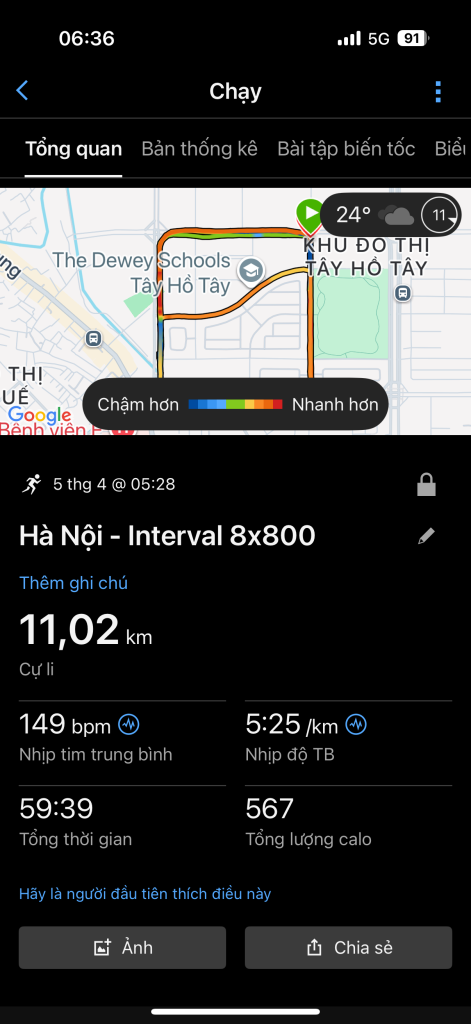Screen dimensions: 471x1024
Task: Tap the heart rate info icon beside 149 bpm
Action: point(129,724)
